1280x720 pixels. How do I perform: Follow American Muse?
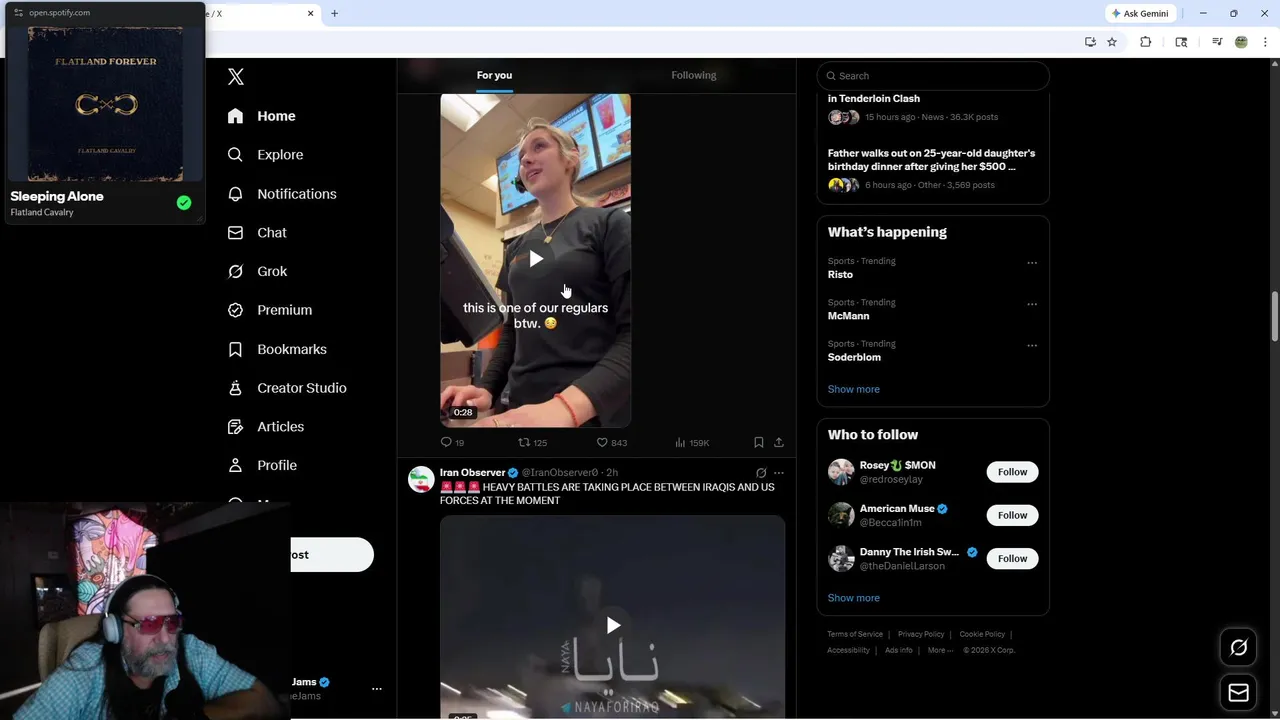click(x=1012, y=515)
